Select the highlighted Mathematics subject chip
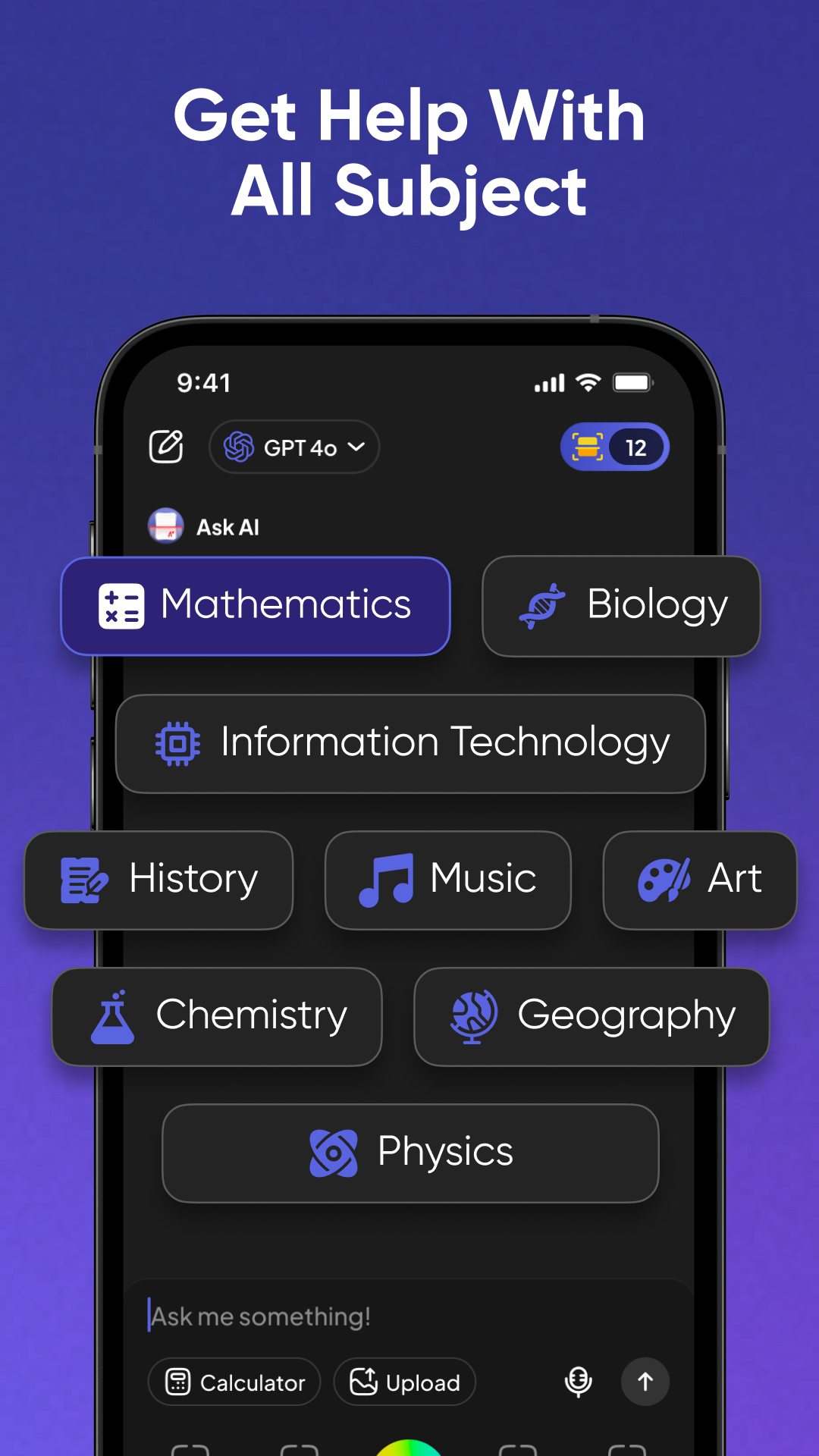Screen dimensions: 819x1456 pyautogui.click(x=255, y=604)
